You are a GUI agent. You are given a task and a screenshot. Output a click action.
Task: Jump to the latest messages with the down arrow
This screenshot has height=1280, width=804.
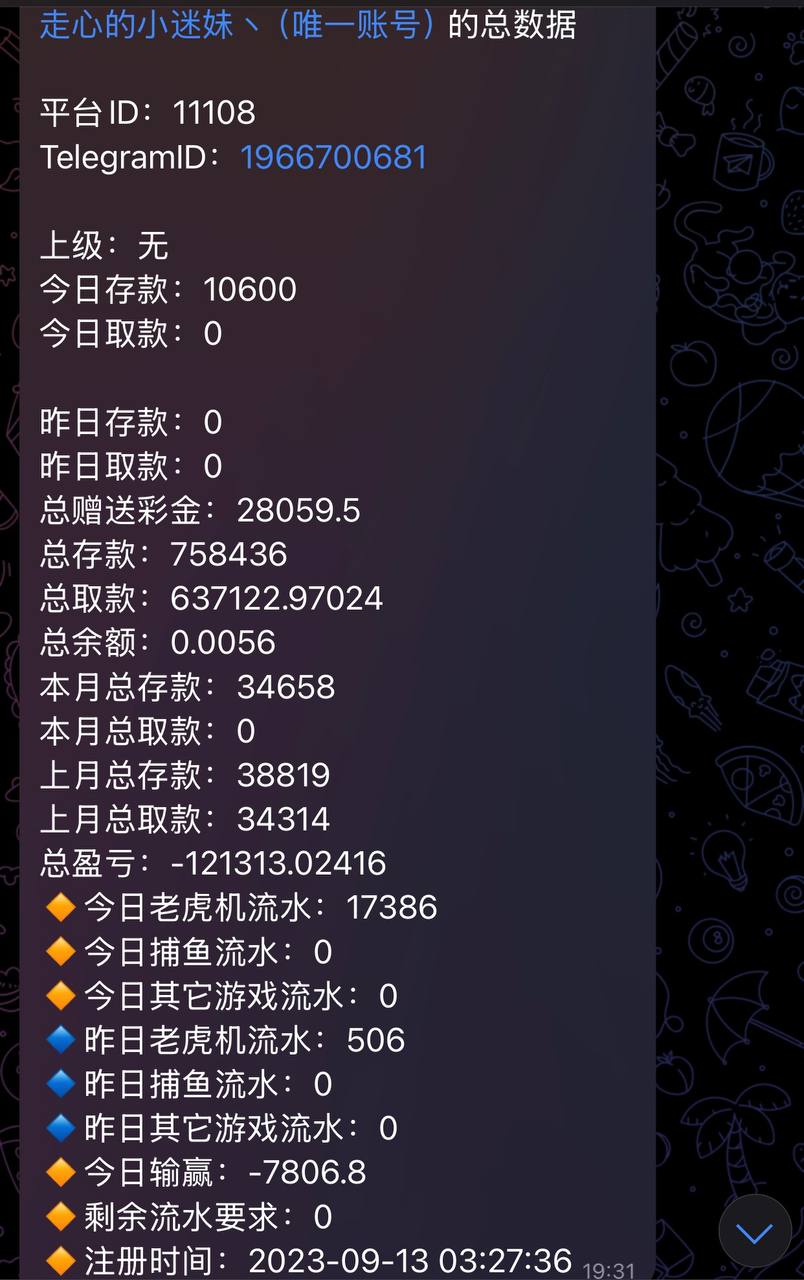[x=754, y=1232]
